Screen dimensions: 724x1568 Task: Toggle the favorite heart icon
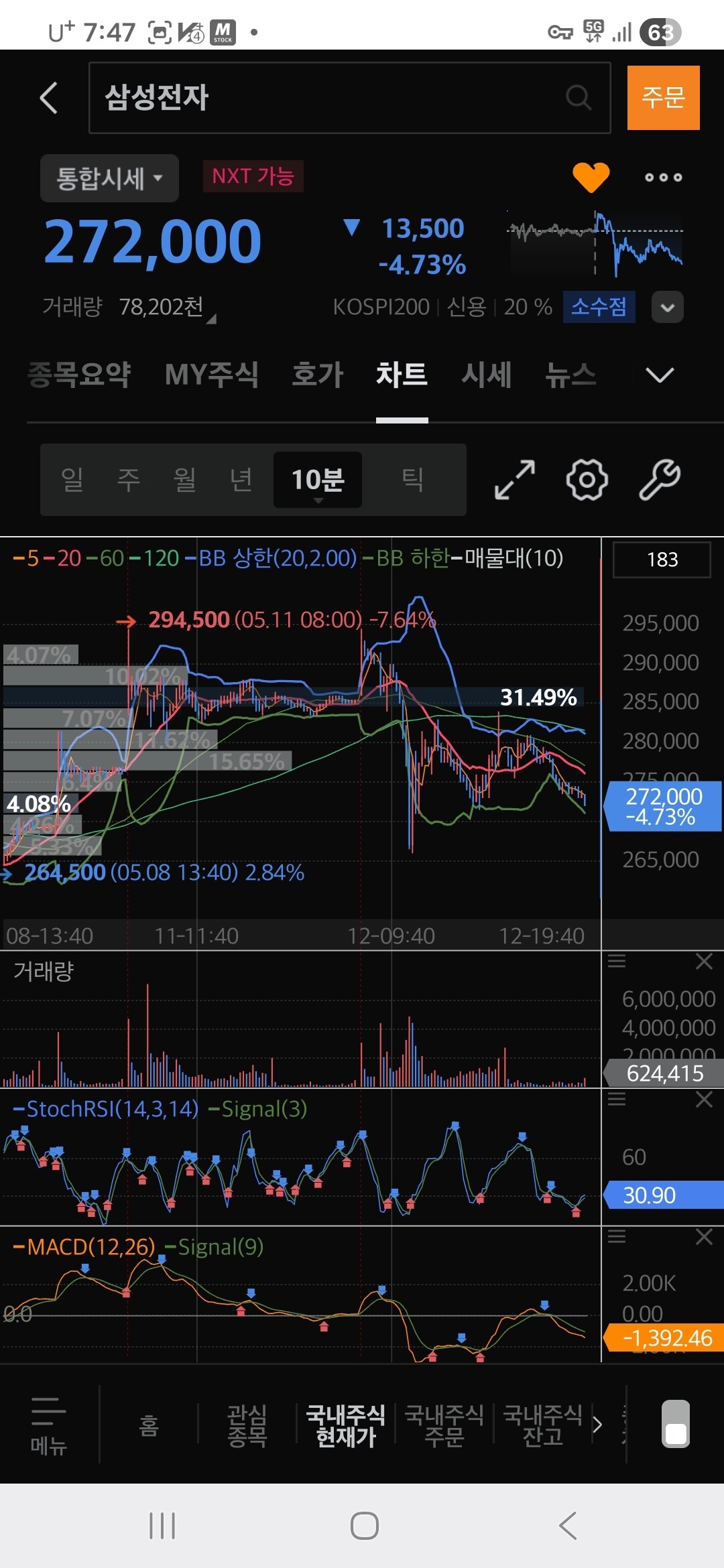point(591,178)
